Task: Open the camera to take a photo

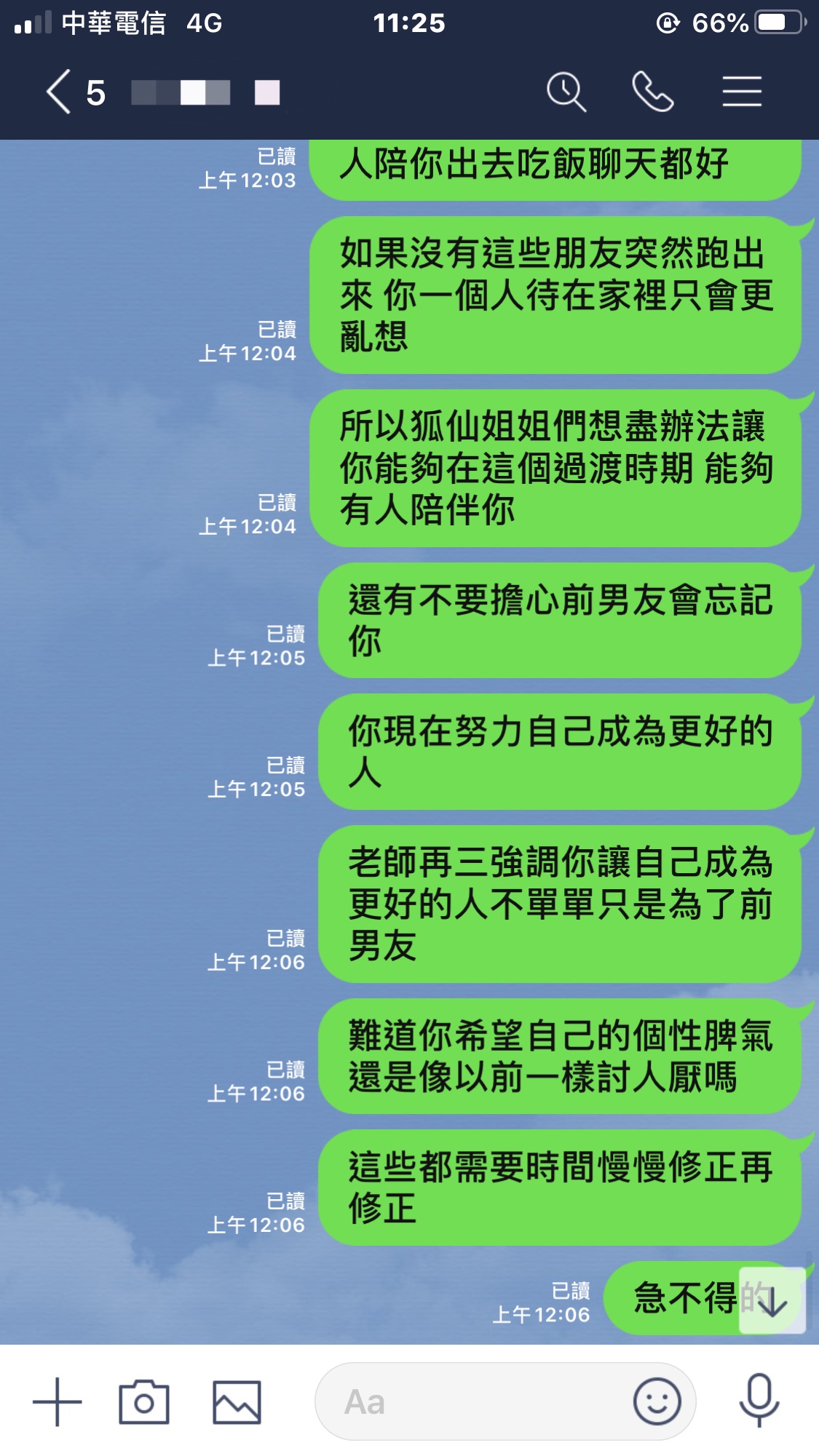Action: [144, 1401]
